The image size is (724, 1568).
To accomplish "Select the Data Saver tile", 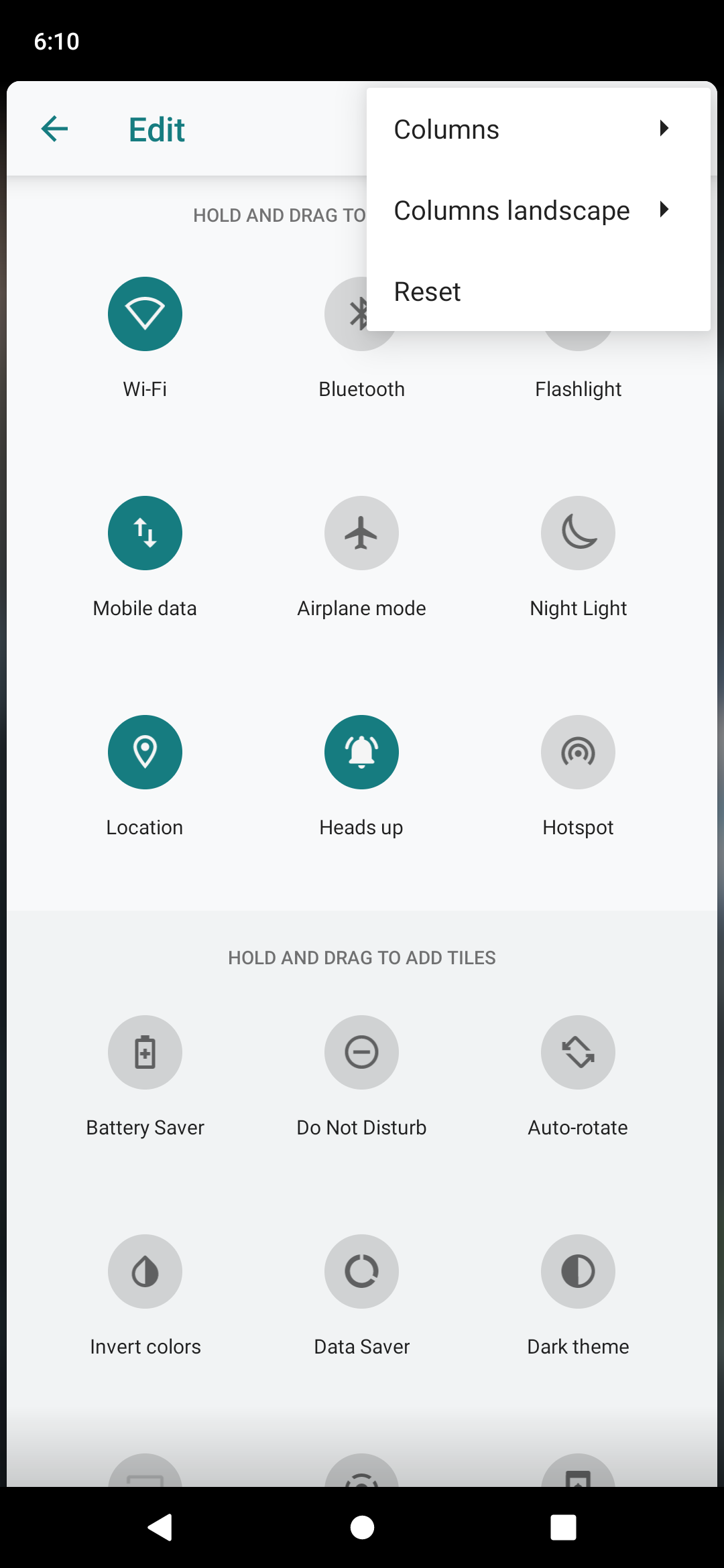I will (x=361, y=1271).
